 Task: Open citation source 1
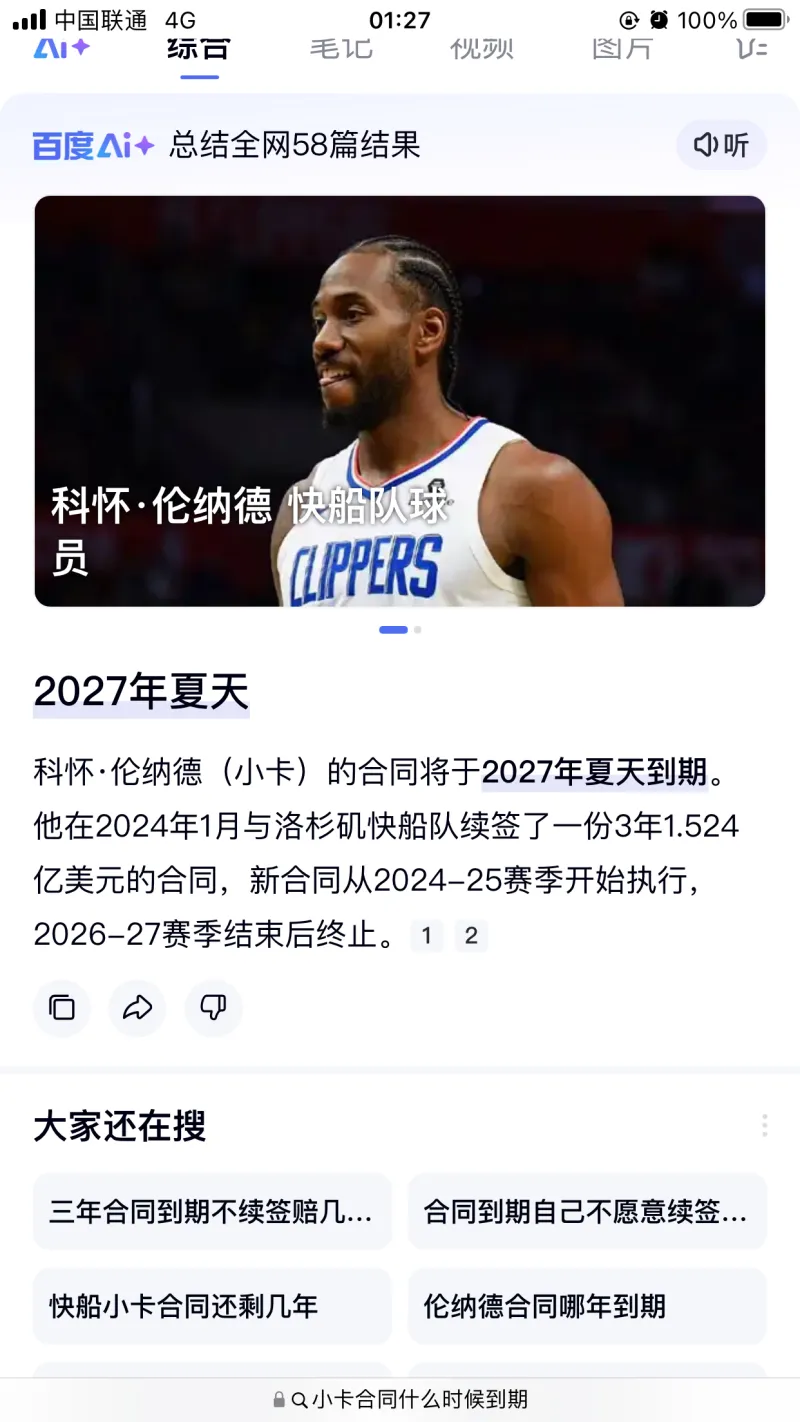tap(426, 936)
